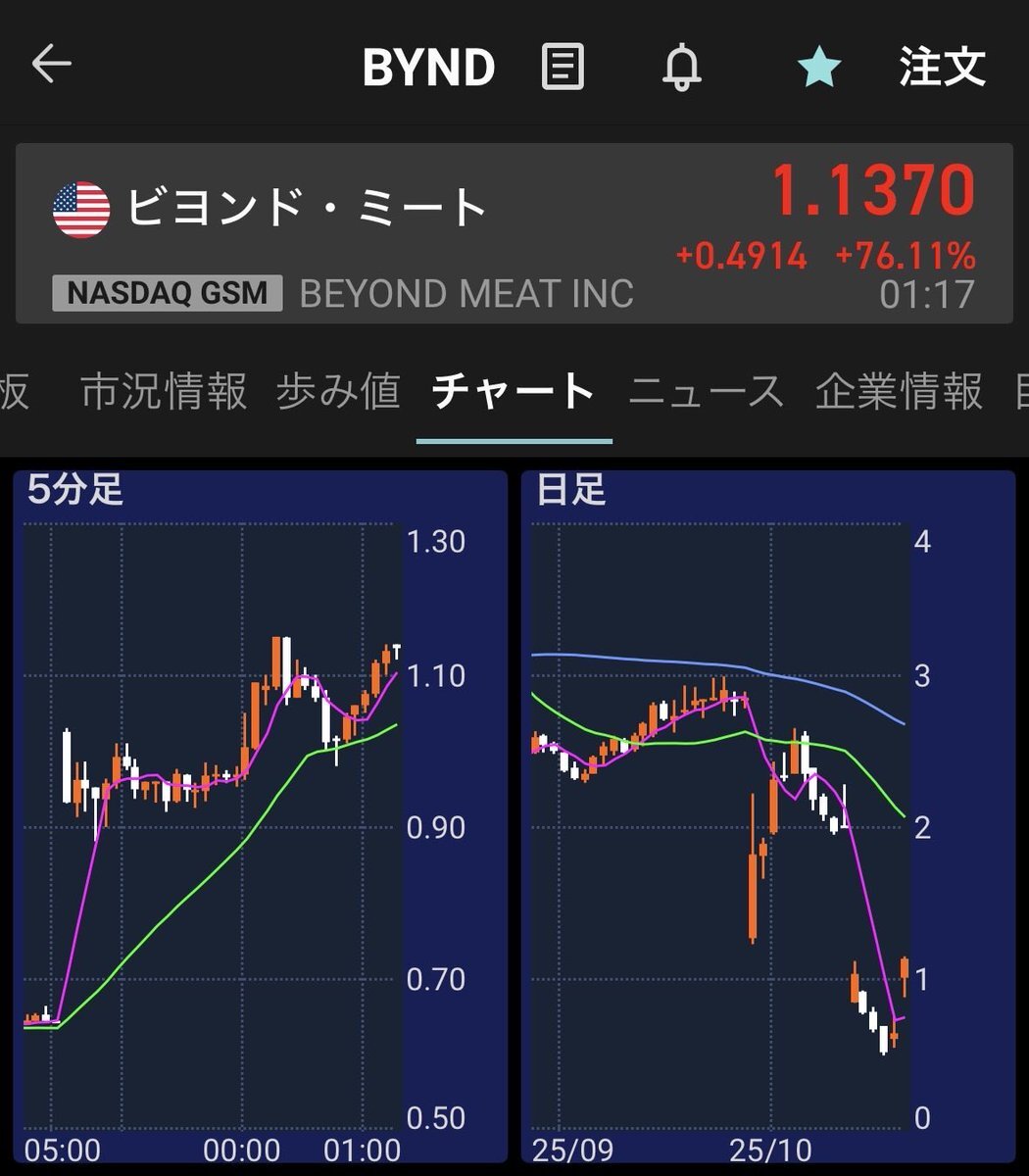Image resolution: width=1029 pixels, height=1176 pixels.
Task: Open the ビヨンド・ミート quote summary card
Action: tap(514, 233)
